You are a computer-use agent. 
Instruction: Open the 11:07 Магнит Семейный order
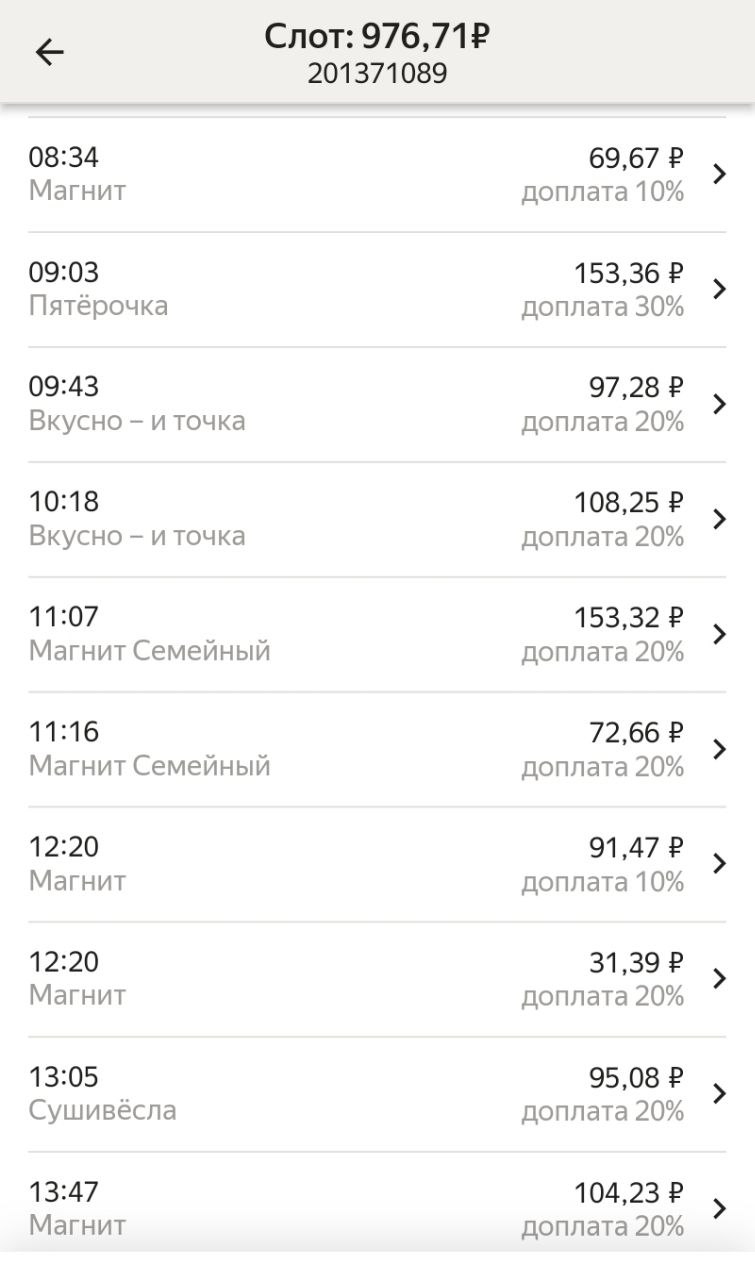coord(377,634)
